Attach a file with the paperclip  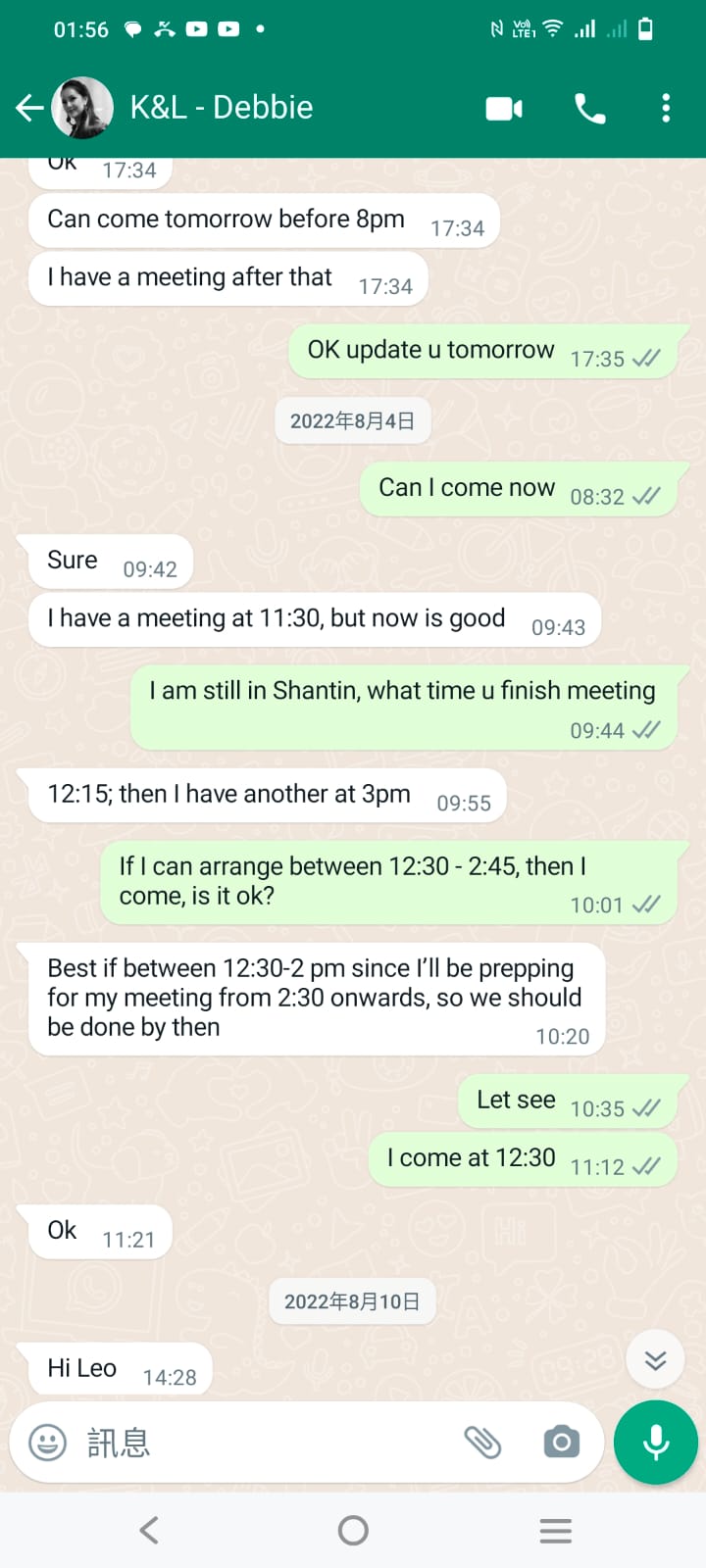coord(482,1443)
